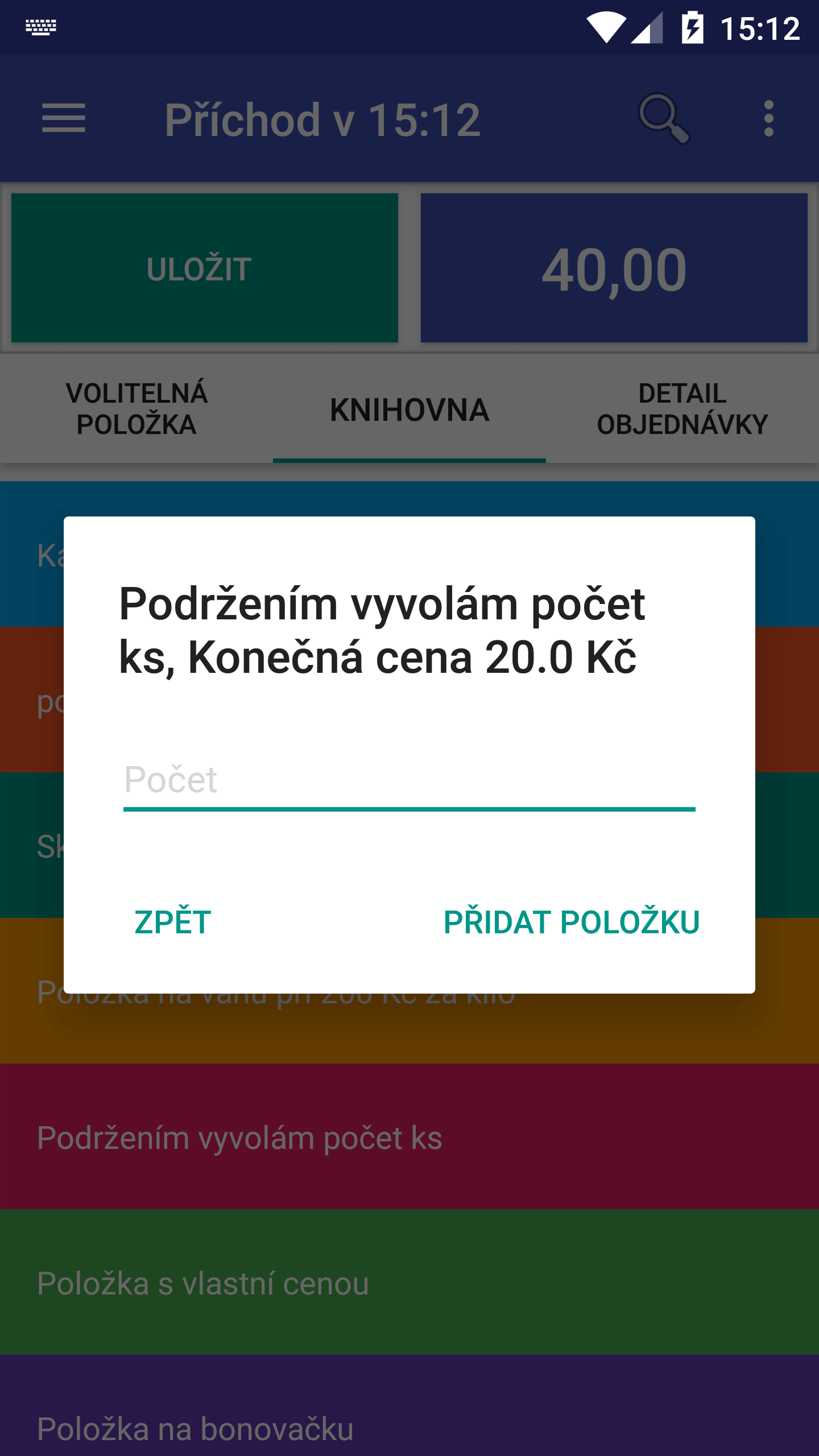Screen dimensions: 819x1456
Task: Switch to the Detail objednávky tab
Action: [x=682, y=408]
